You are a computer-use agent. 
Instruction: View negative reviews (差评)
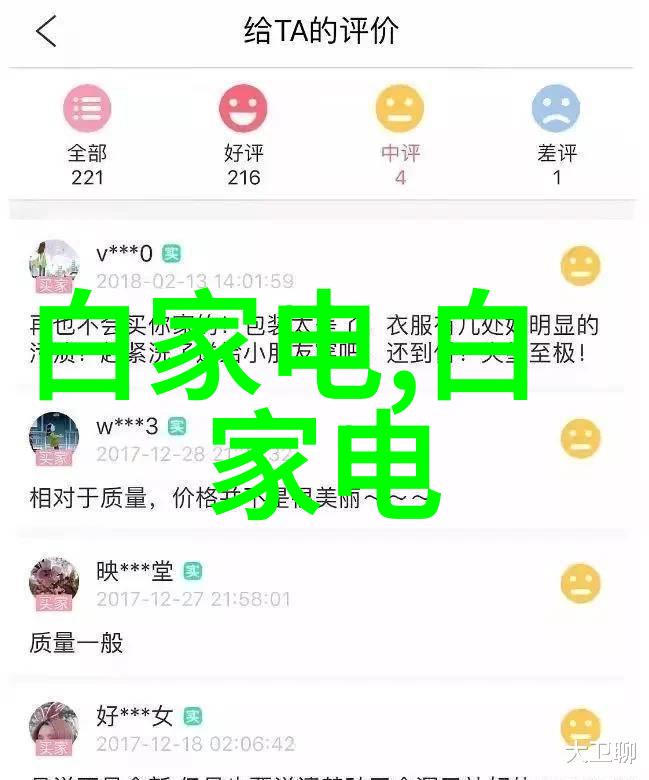[556, 135]
